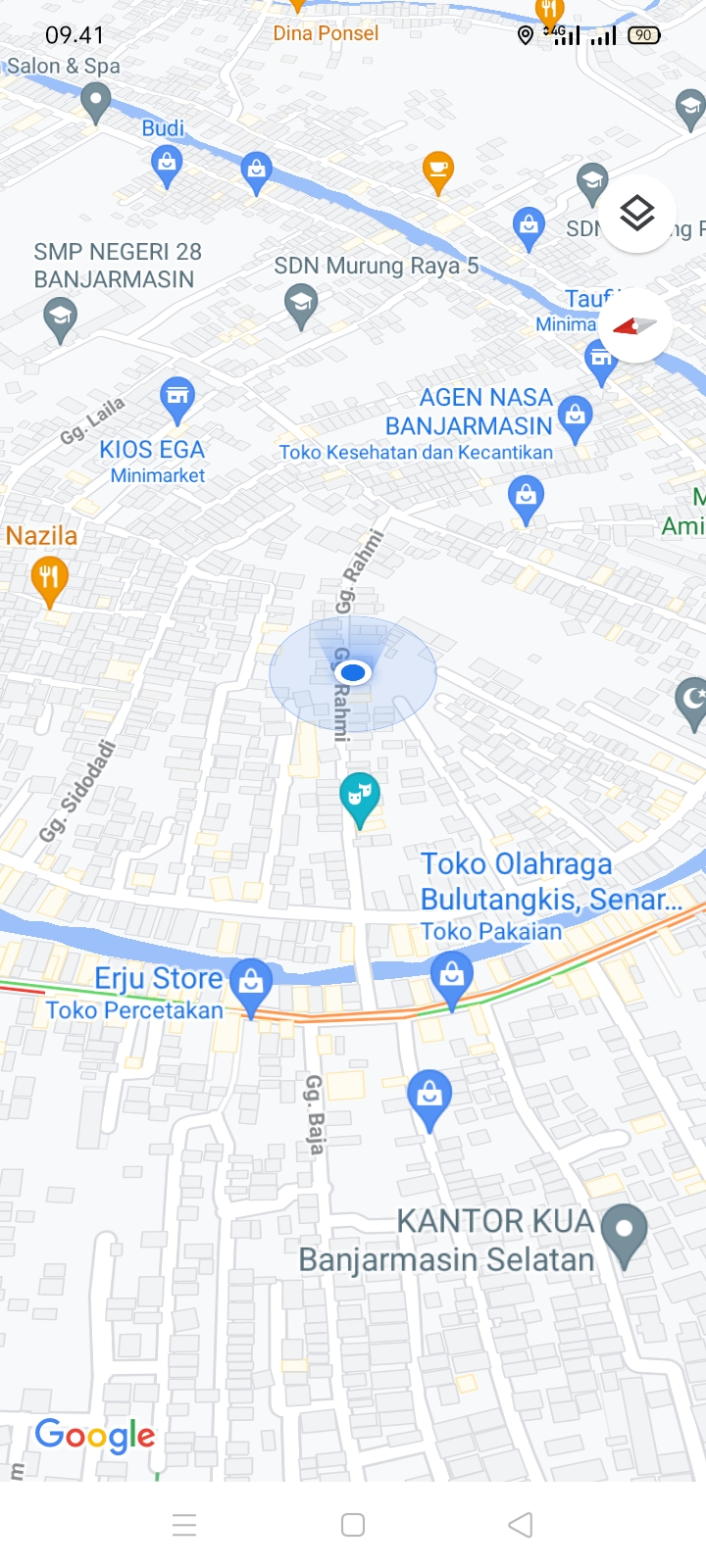
Task: Select the Budi shop marker
Action: point(168,164)
